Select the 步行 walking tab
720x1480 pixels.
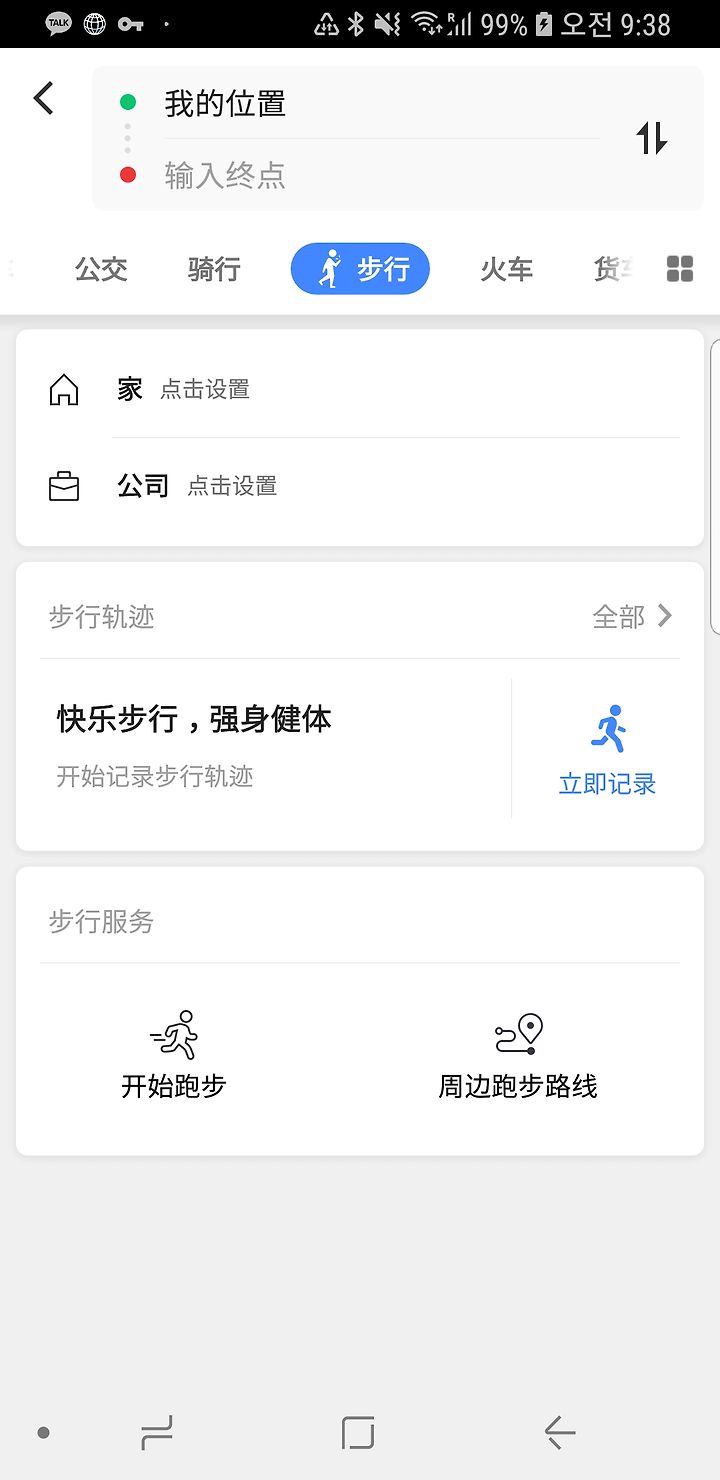[360, 269]
